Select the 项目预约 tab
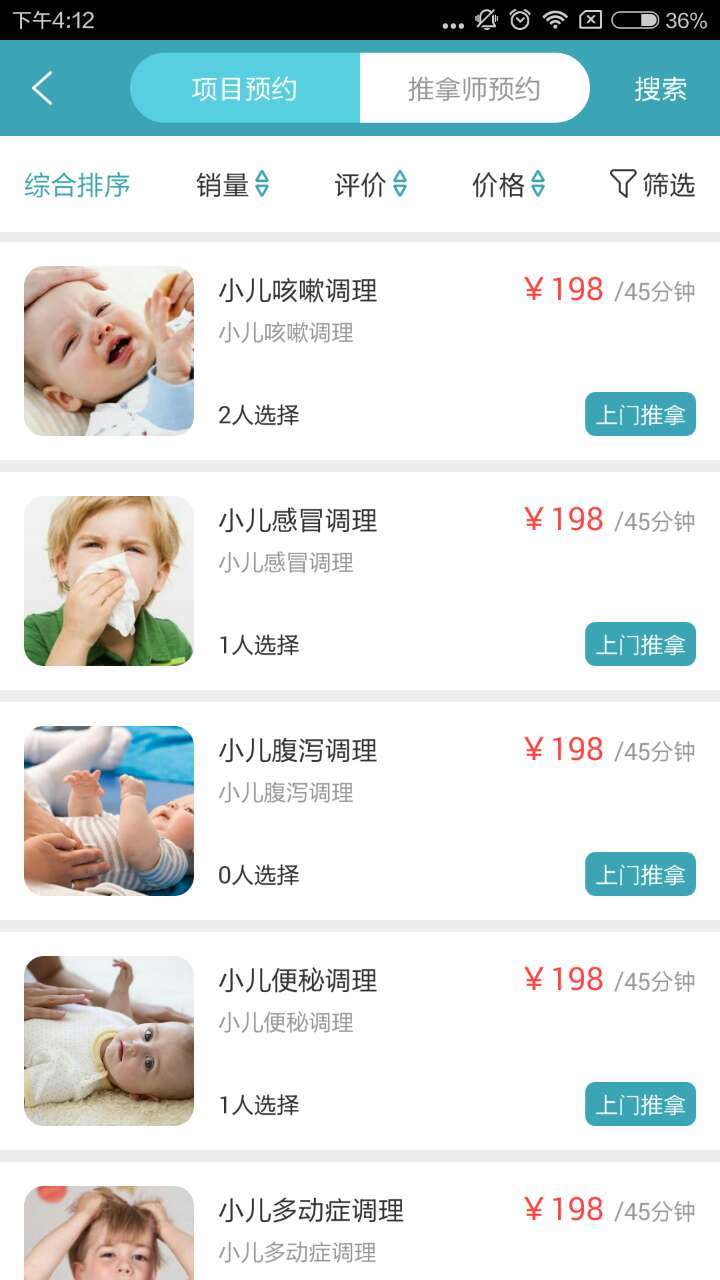Viewport: 720px width, 1280px height. click(245, 89)
